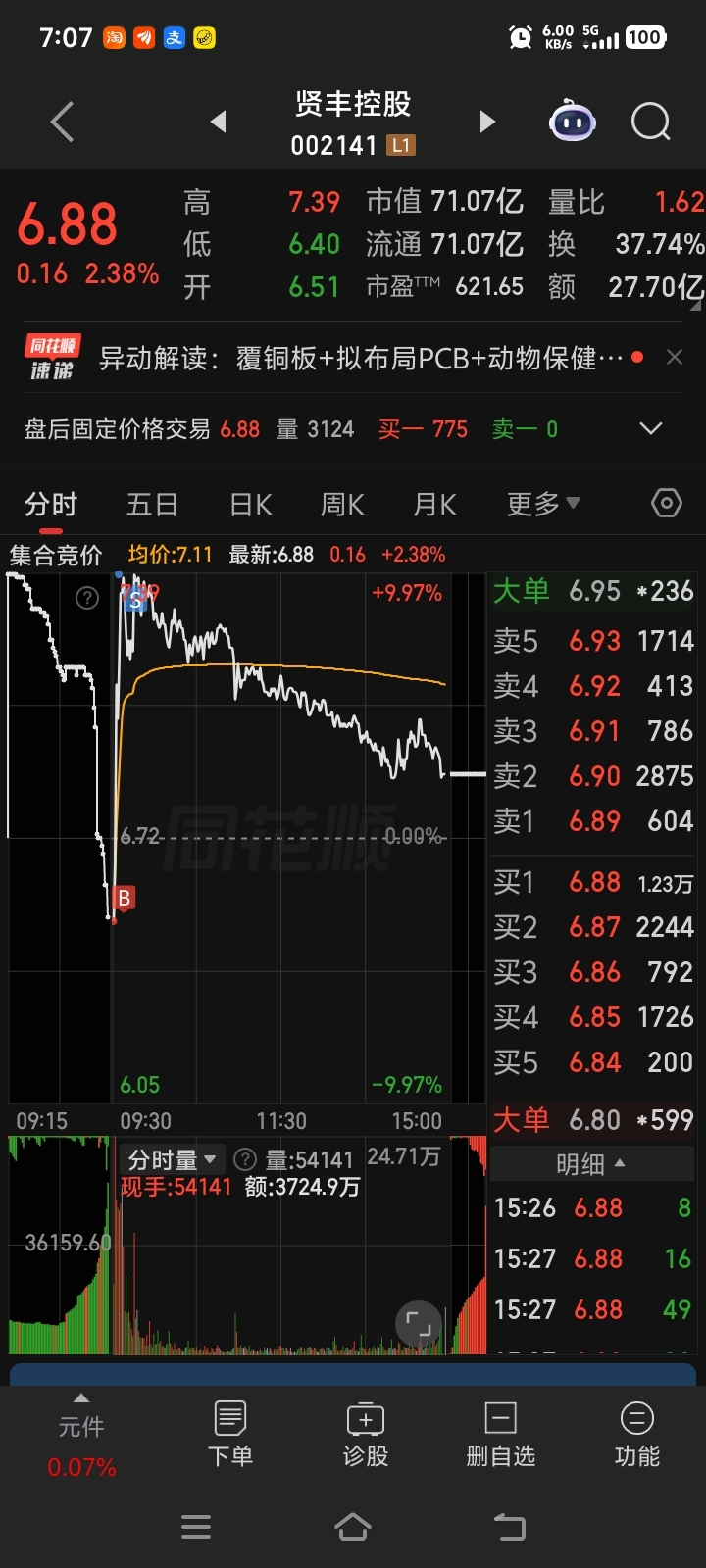Switch to the 周K chart tab
This screenshot has width=706, height=1568.
coord(342,505)
